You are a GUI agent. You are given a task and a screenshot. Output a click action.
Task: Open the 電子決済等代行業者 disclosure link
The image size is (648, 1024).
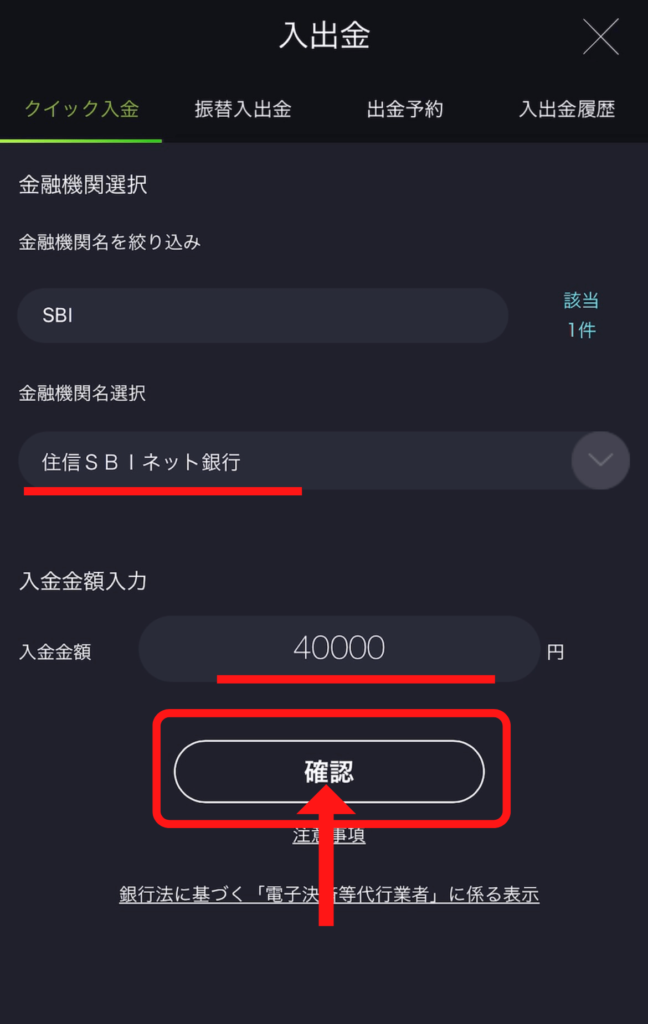(329, 895)
